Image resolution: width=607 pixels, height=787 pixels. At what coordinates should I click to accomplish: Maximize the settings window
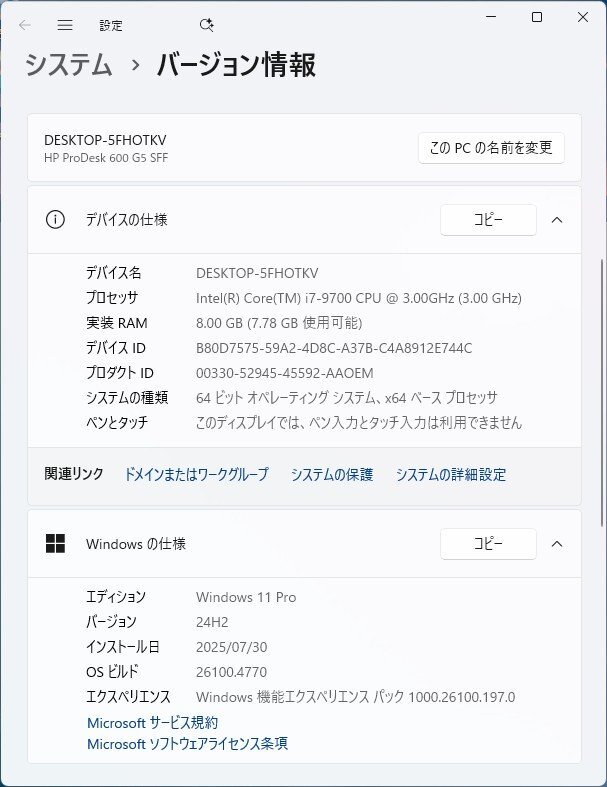(x=537, y=17)
